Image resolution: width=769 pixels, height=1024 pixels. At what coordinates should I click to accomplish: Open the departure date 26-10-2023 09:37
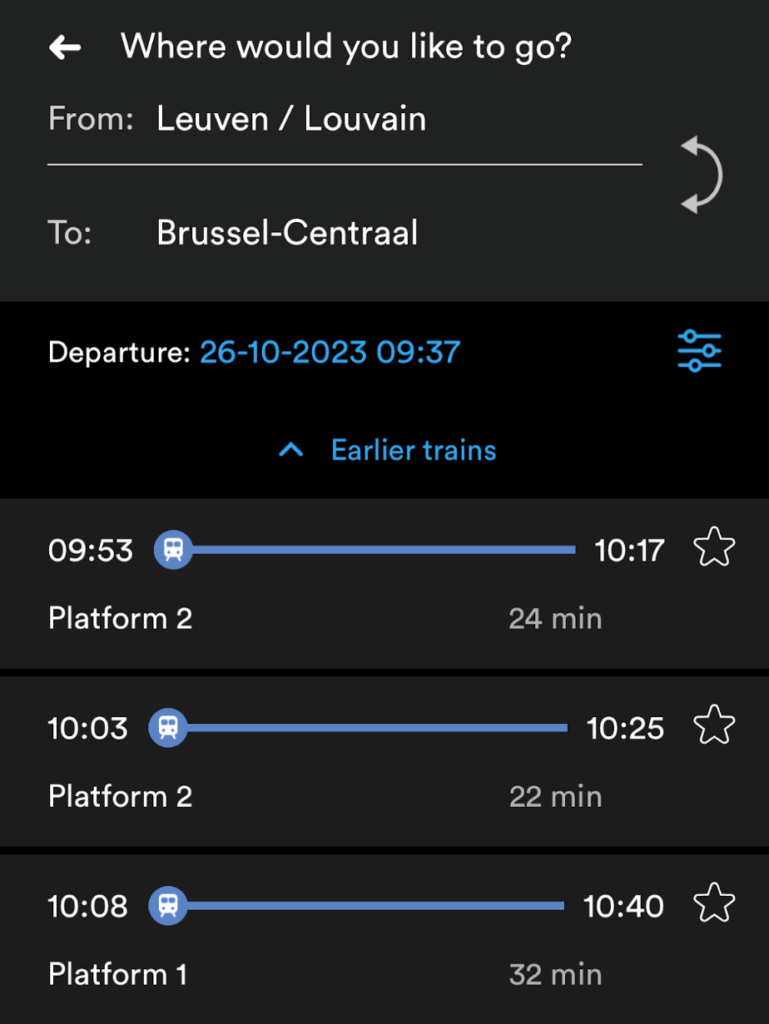330,351
